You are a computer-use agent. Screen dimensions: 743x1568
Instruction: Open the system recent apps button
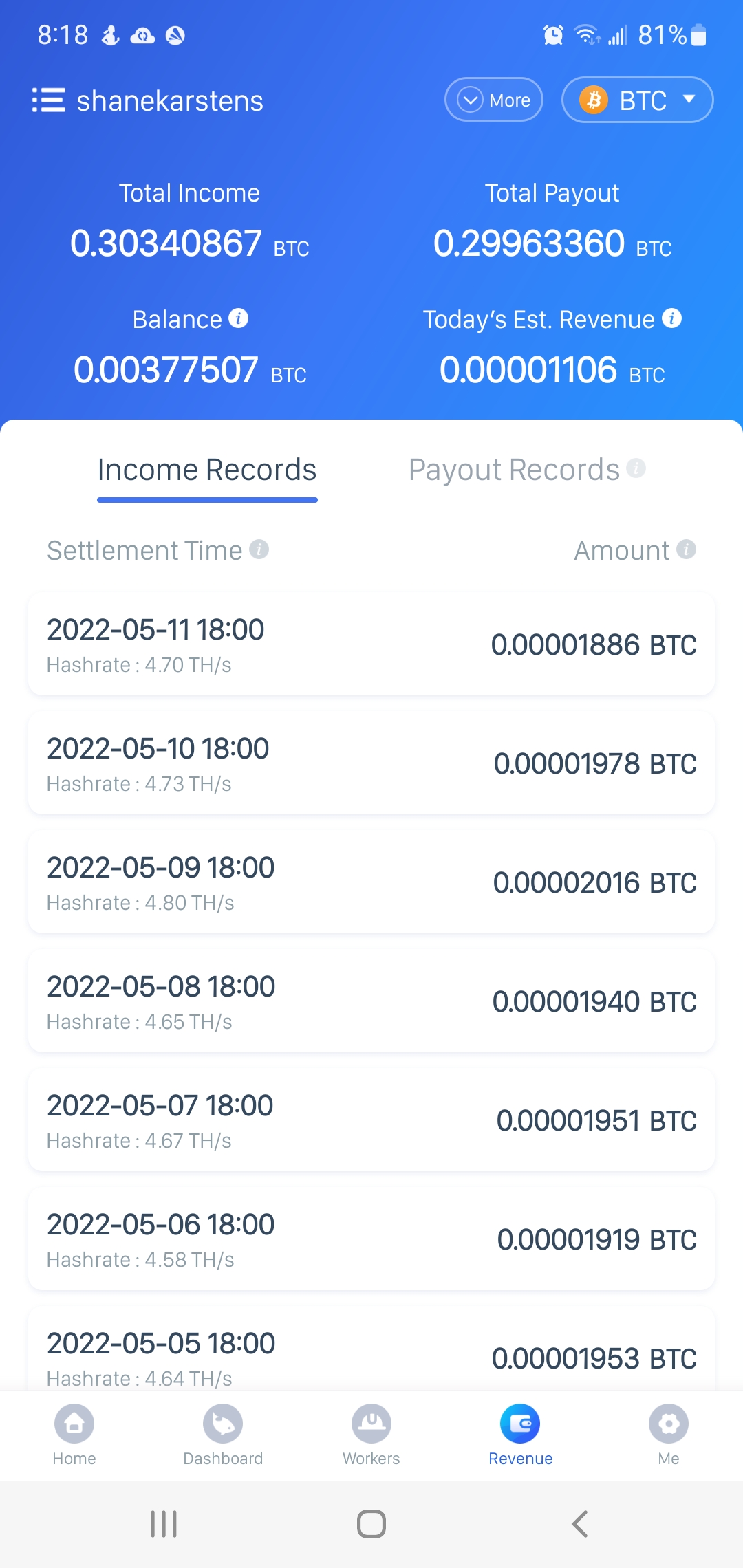click(164, 1524)
